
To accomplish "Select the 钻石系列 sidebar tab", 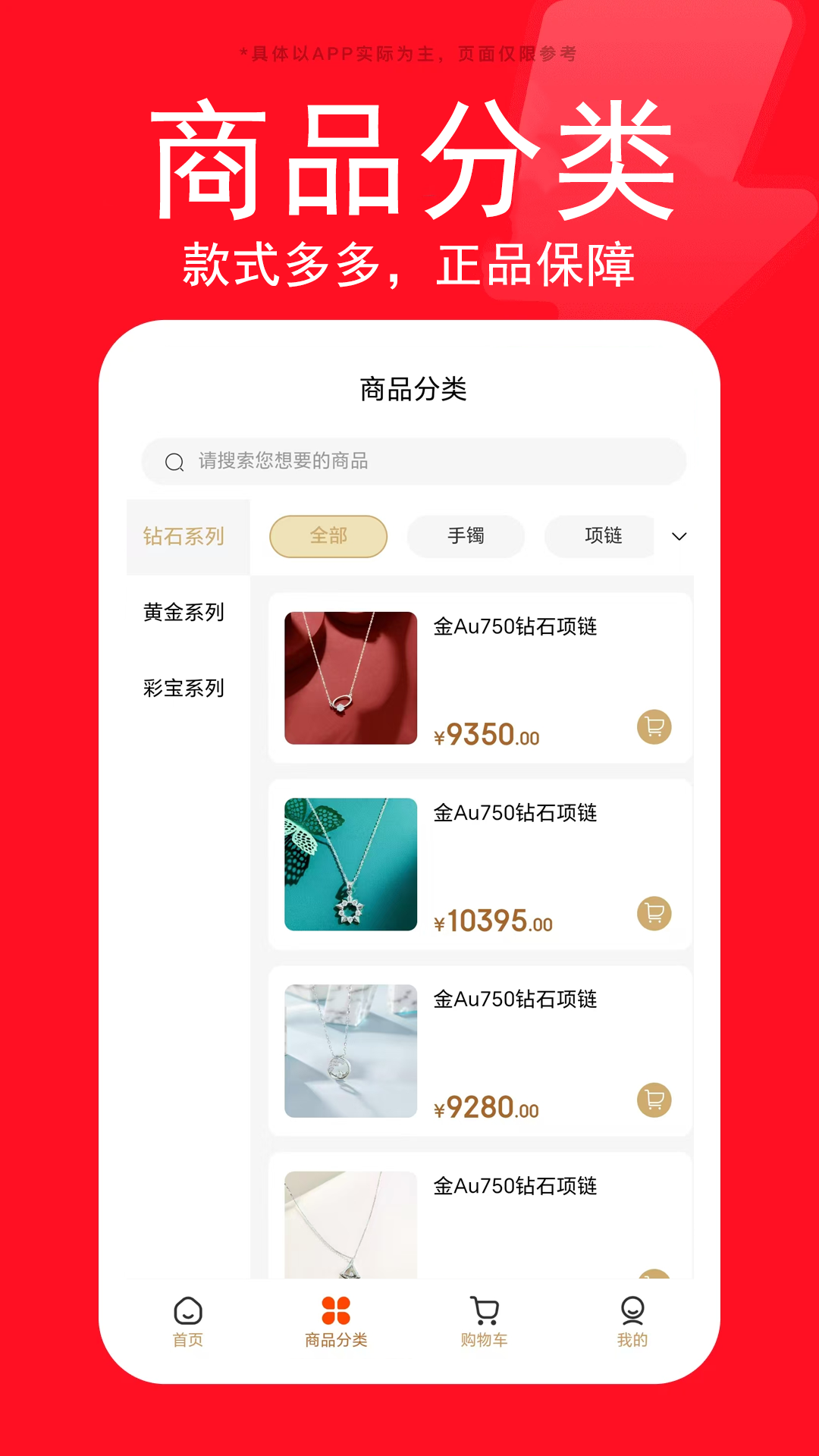I will [183, 535].
